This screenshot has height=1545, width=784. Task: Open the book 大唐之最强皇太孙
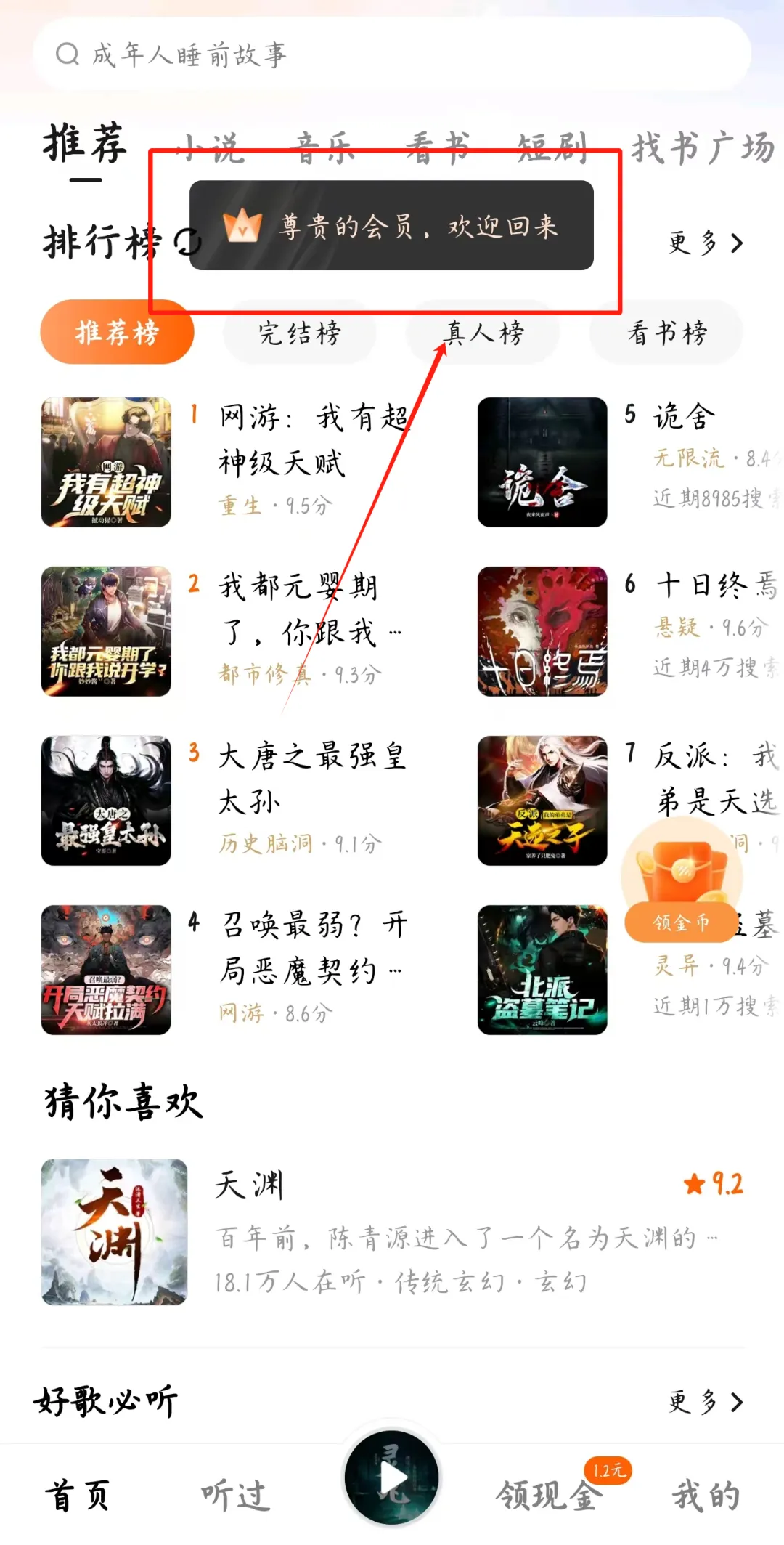click(x=107, y=800)
